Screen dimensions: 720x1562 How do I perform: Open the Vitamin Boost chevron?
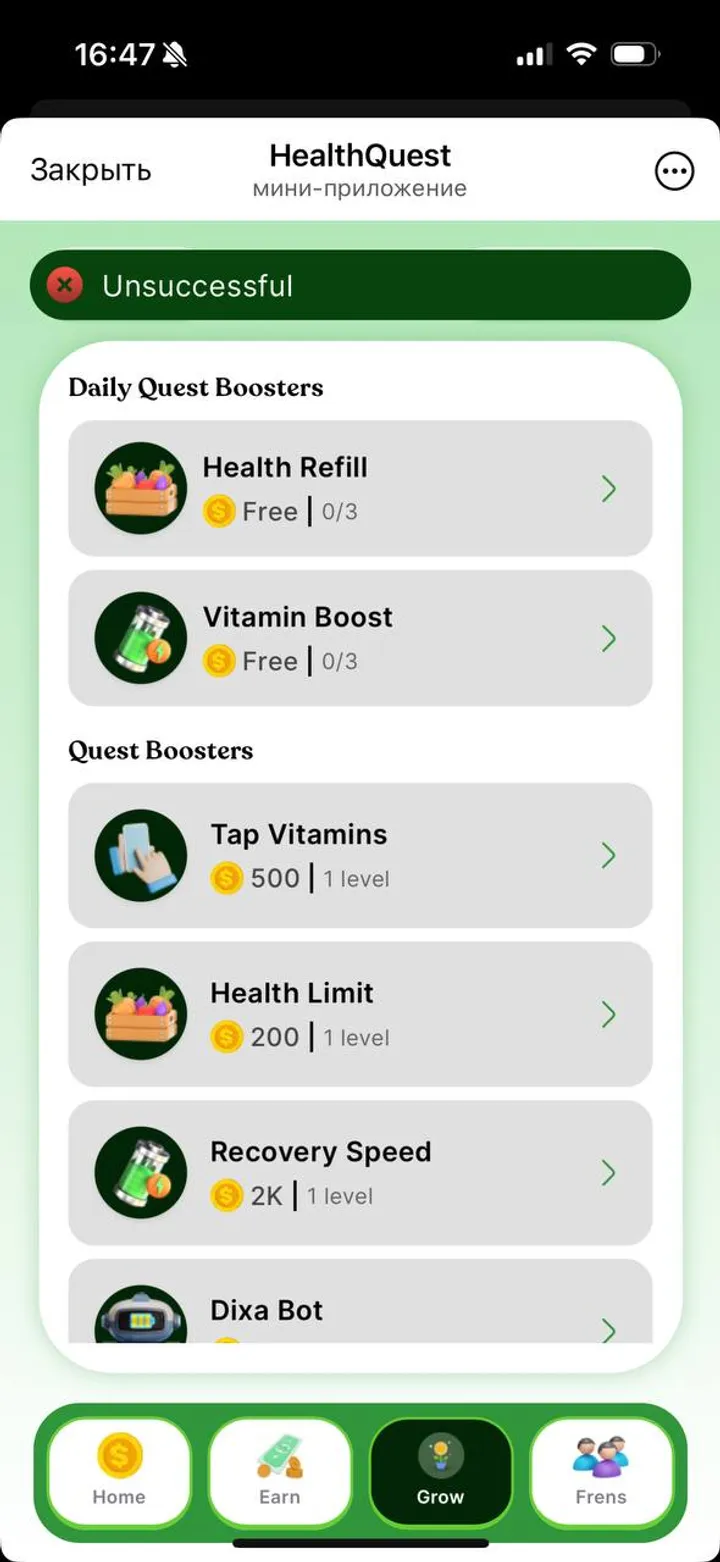(608, 639)
